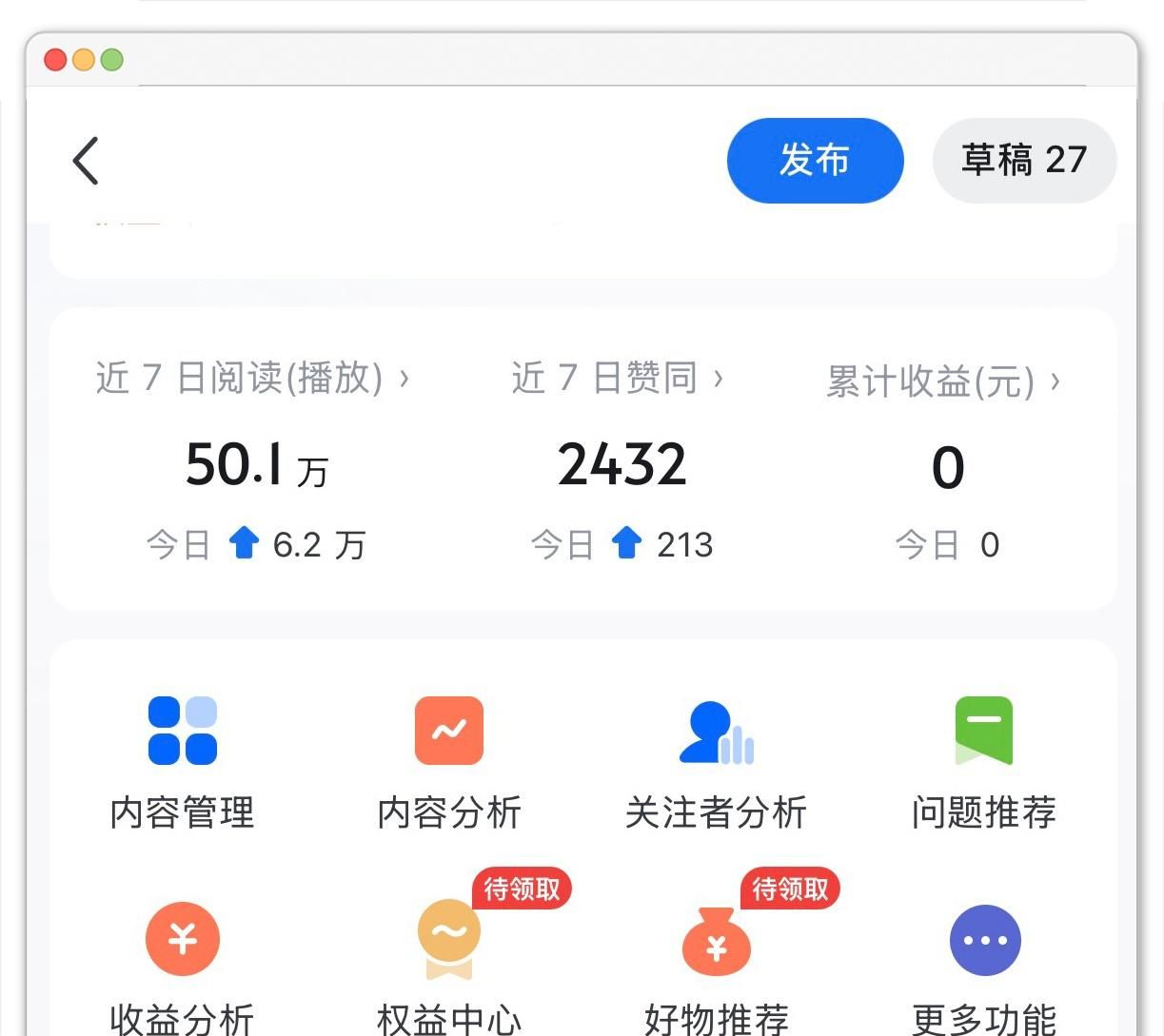Open 近7日阅读(播放) details
This screenshot has height=1036, width=1164.
tap(252, 379)
